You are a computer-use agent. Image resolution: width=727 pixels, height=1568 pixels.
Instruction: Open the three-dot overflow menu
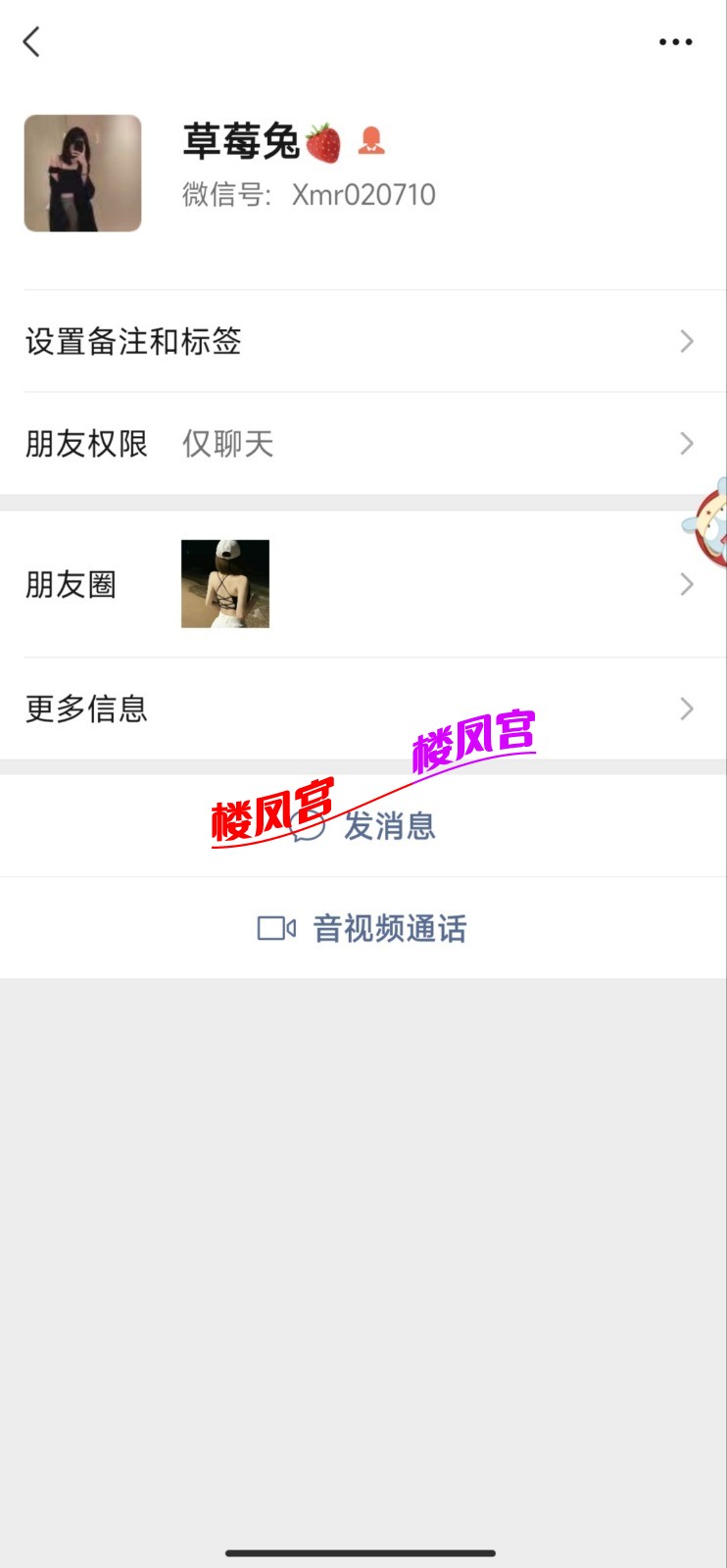[675, 42]
